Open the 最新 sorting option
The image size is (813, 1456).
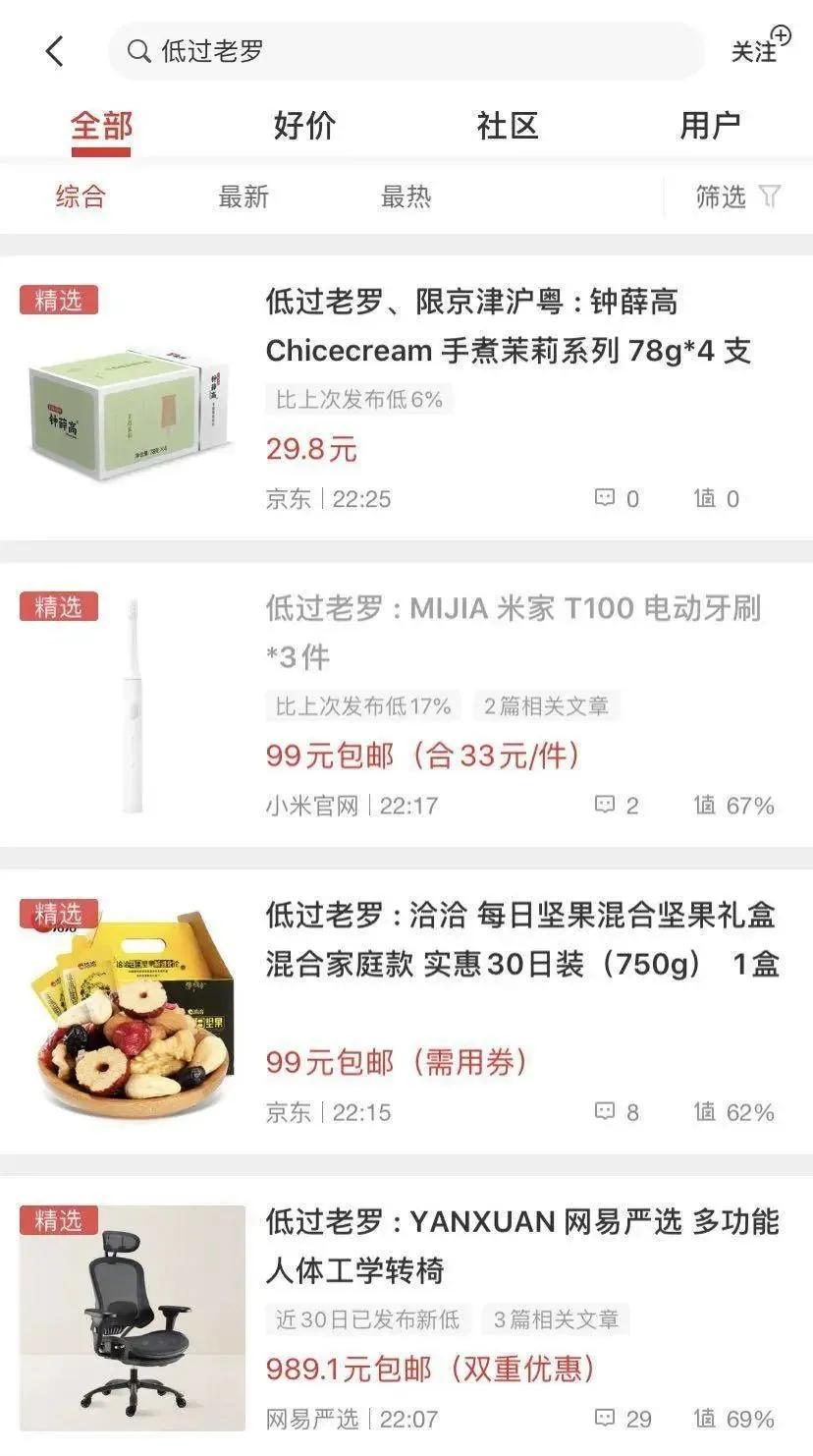(244, 196)
